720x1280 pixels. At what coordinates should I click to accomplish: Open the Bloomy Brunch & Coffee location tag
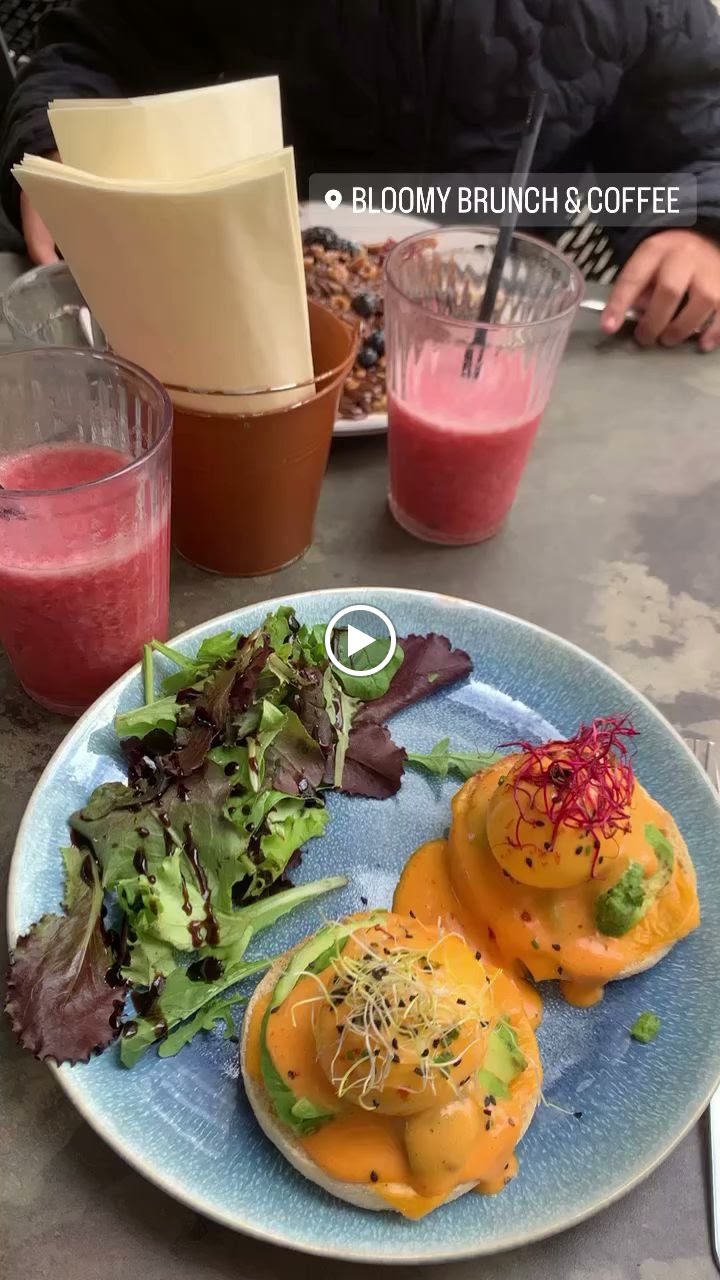(x=502, y=200)
